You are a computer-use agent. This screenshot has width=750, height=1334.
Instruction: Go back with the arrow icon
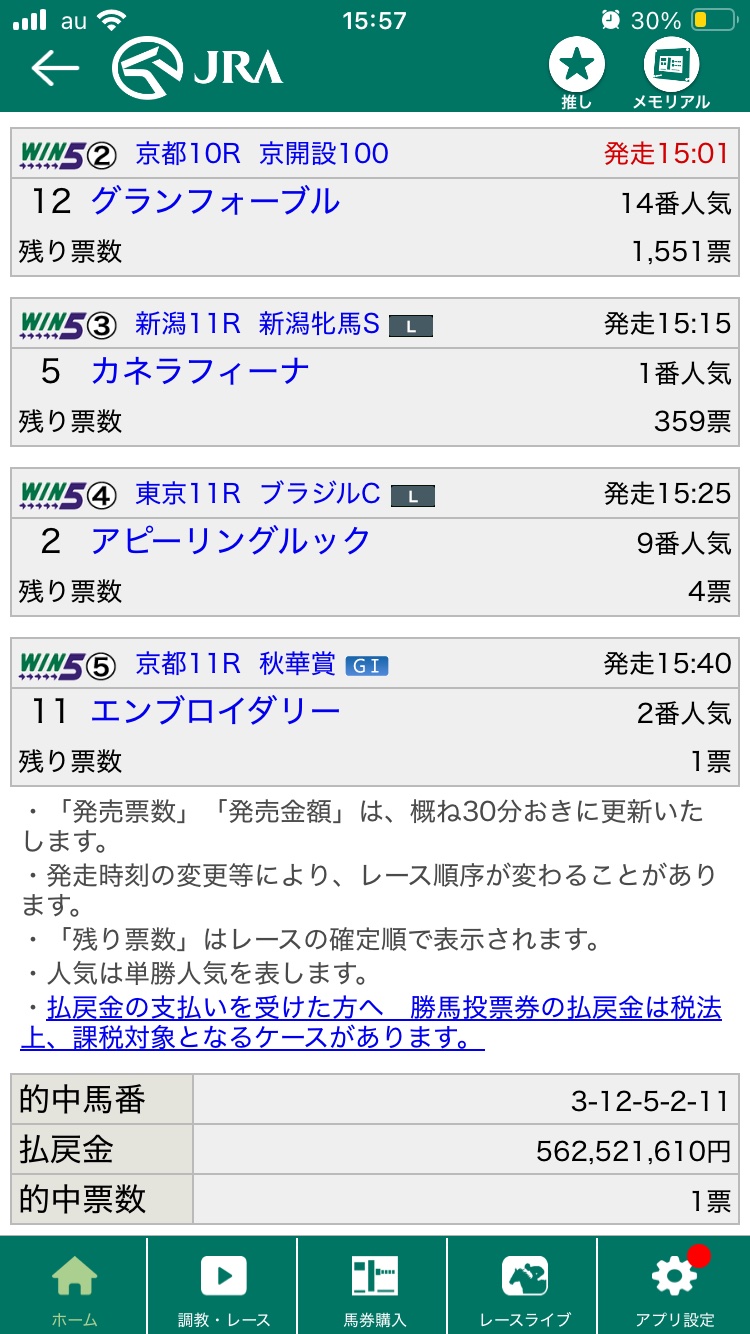pos(55,68)
